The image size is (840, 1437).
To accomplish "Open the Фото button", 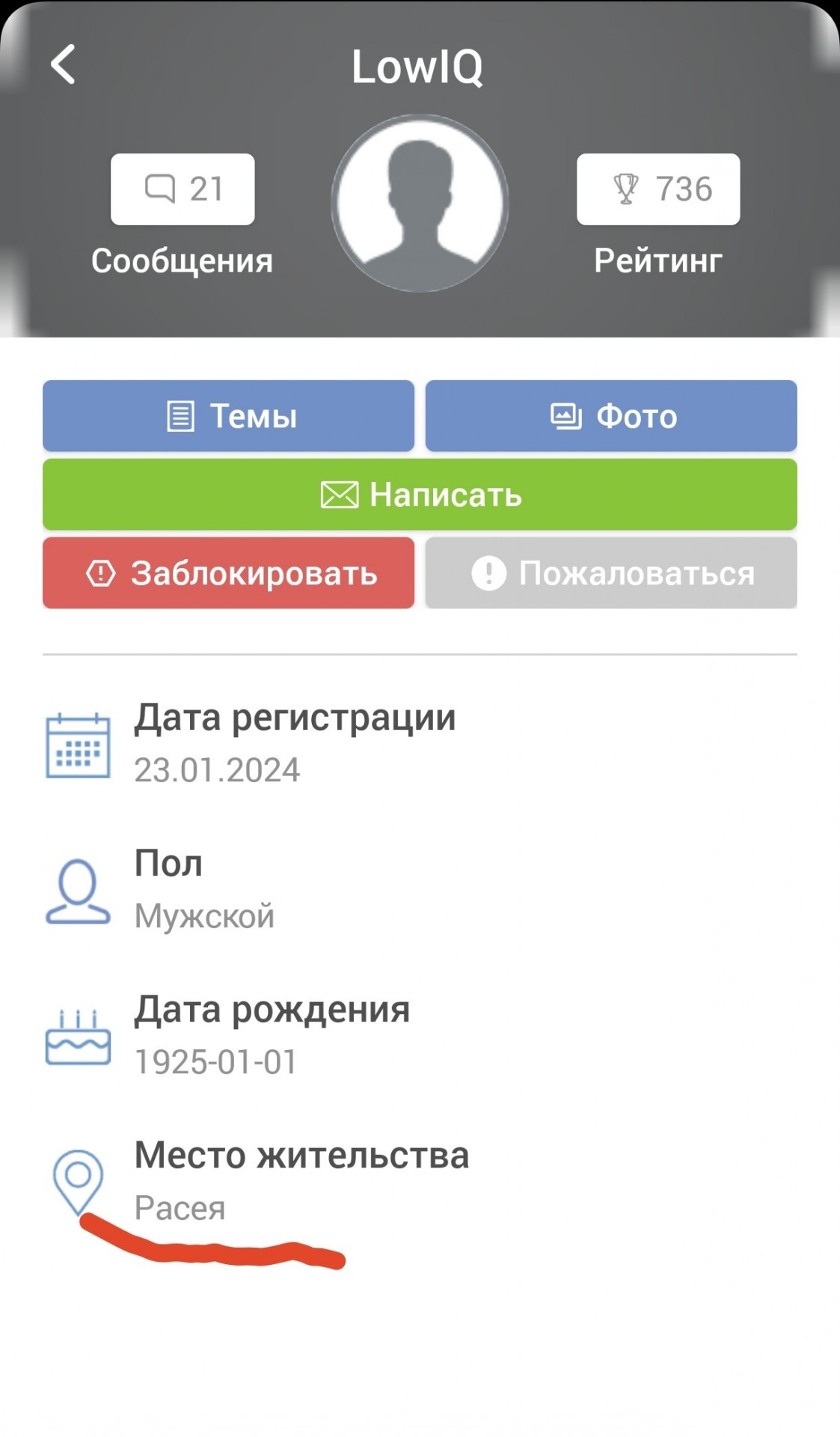I will coord(611,416).
